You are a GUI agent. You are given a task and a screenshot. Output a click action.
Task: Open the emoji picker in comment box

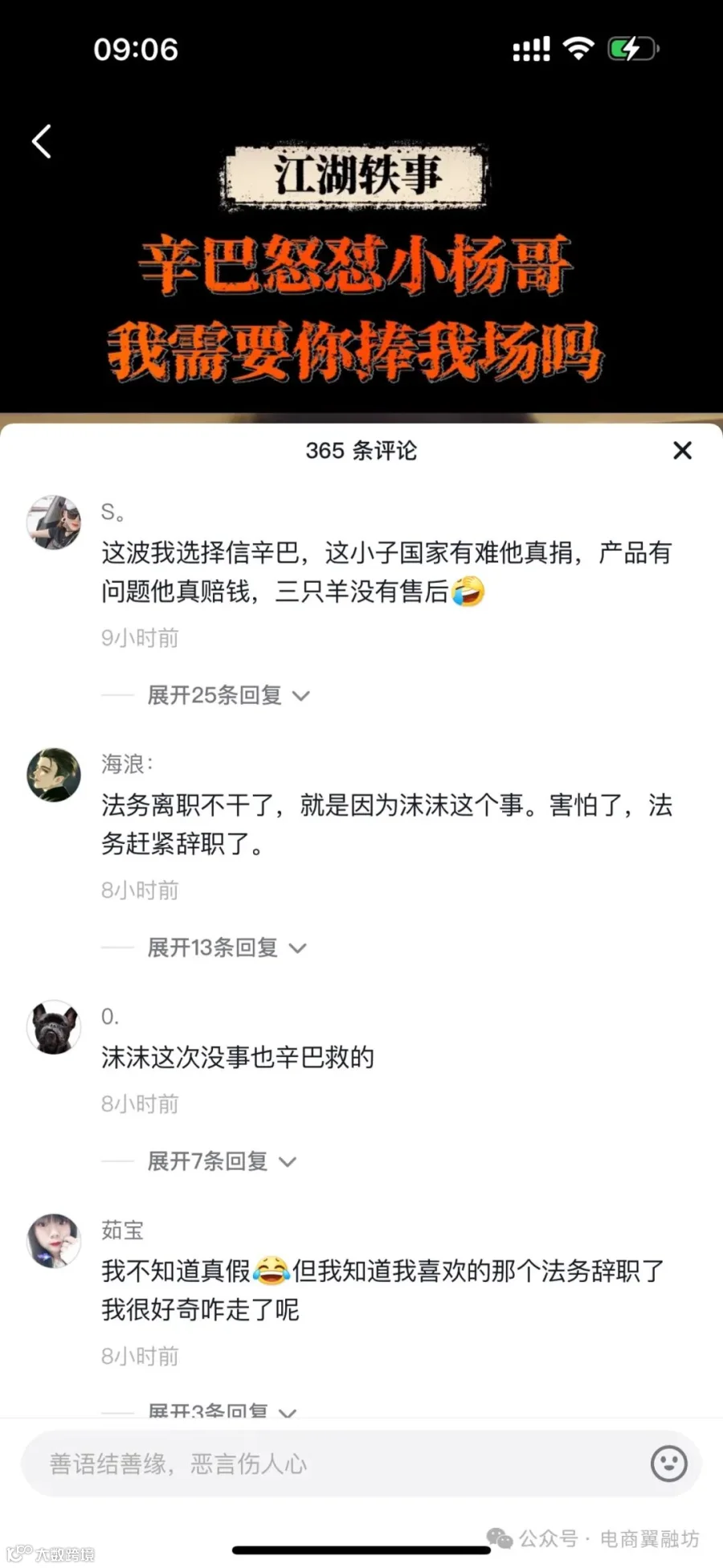[668, 1464]
